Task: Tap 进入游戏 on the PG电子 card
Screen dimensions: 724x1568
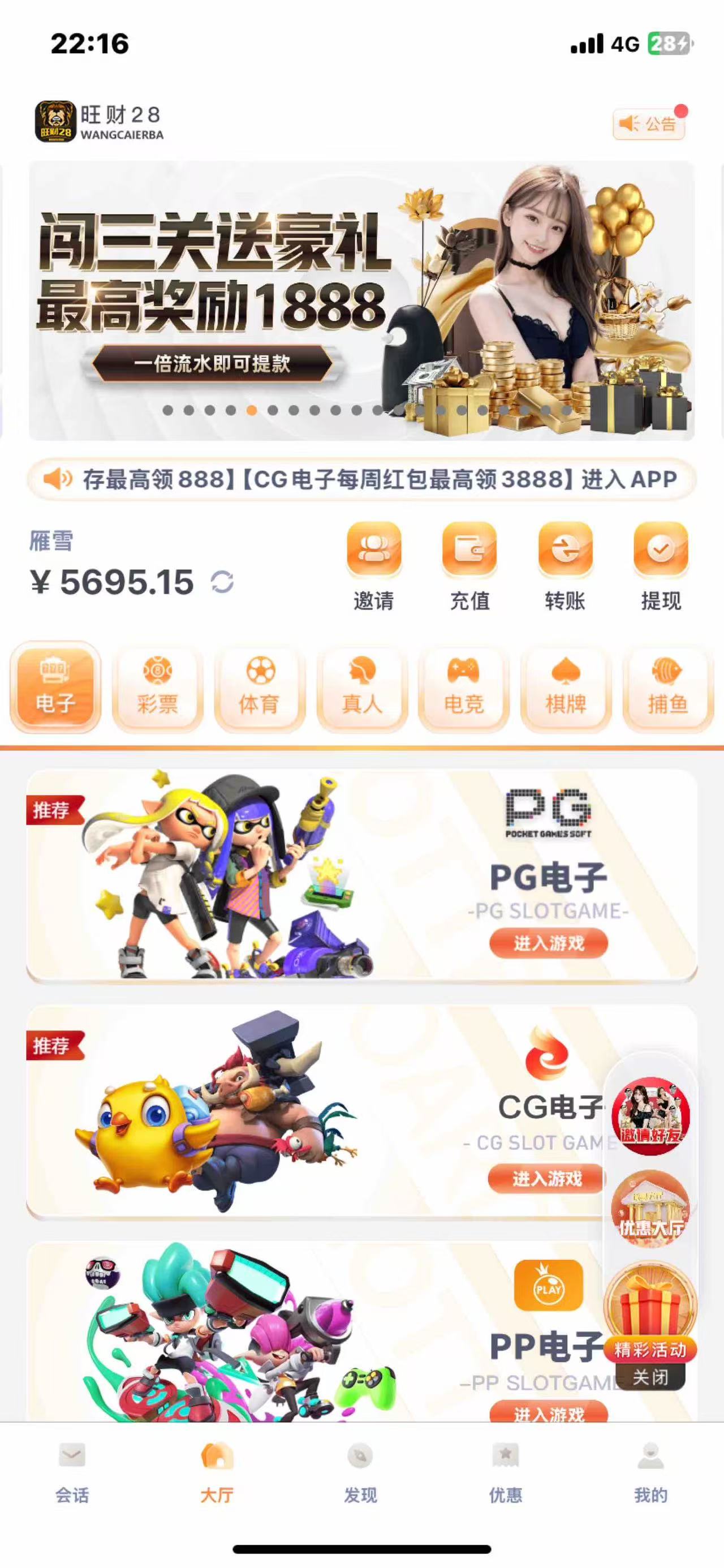Action: (x=549, y=943)
